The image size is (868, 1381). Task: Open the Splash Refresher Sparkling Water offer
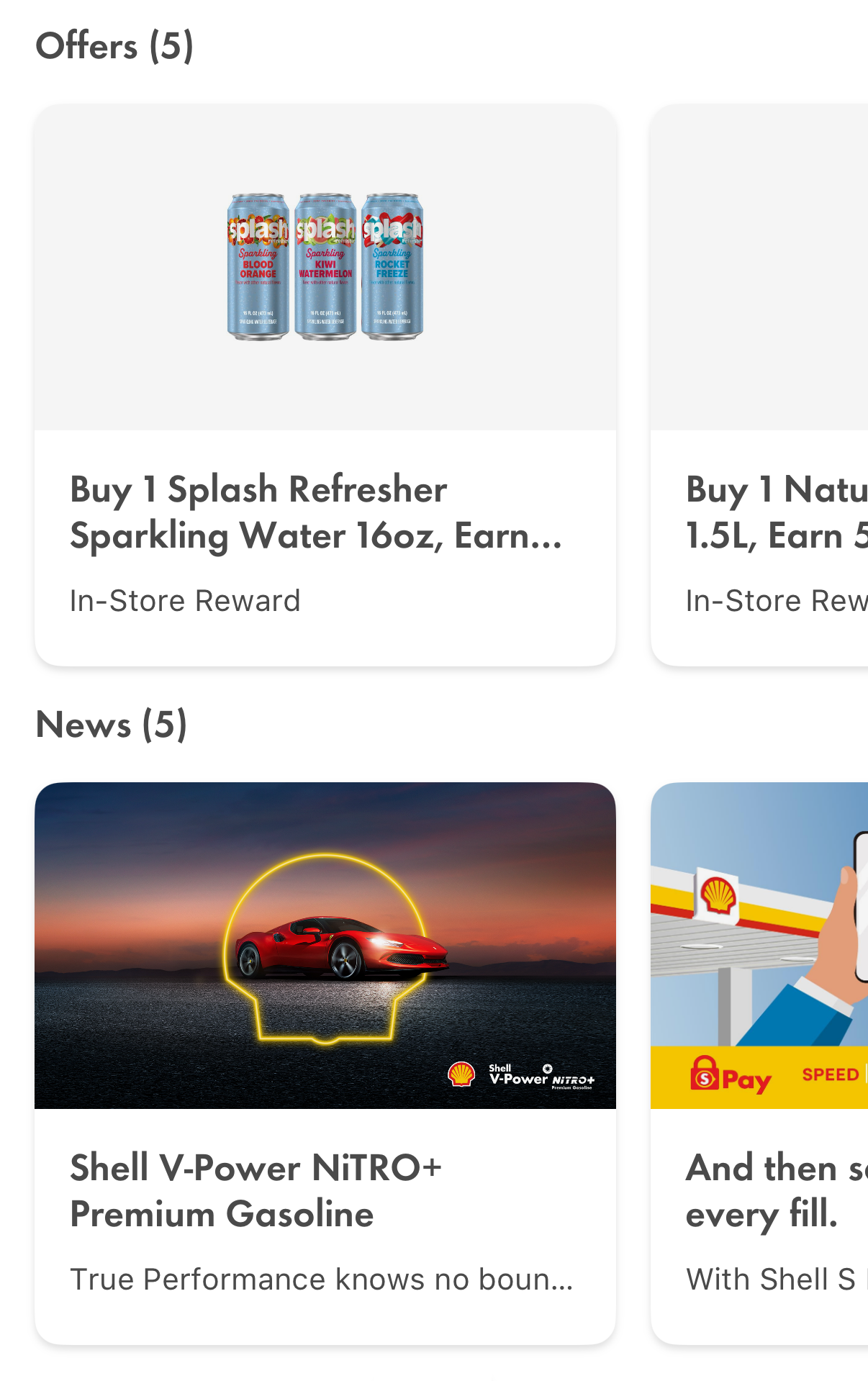point(325,385)
